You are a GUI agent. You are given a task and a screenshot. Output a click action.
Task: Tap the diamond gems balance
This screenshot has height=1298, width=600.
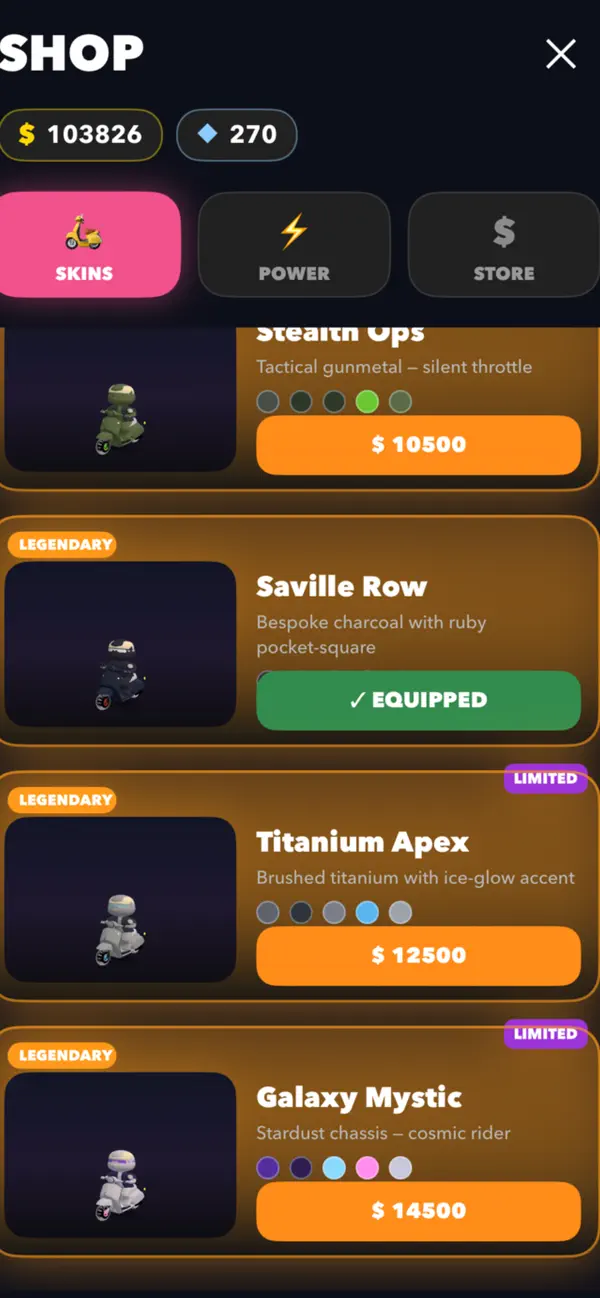click(x=237, y=134)
